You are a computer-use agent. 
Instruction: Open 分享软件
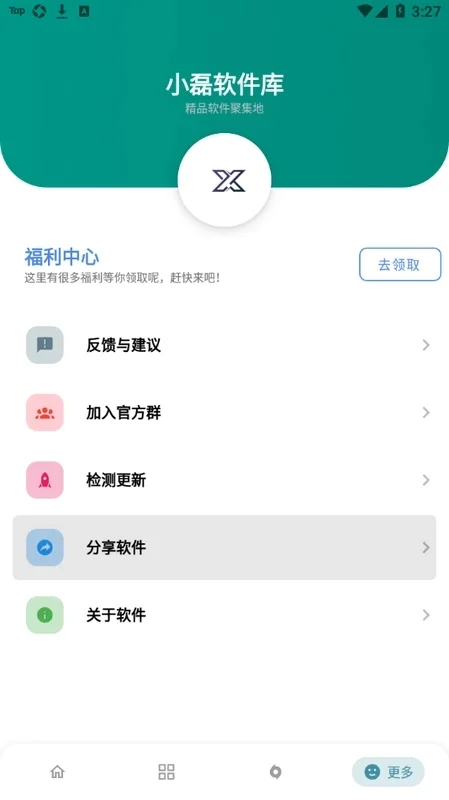pos(224,547)
